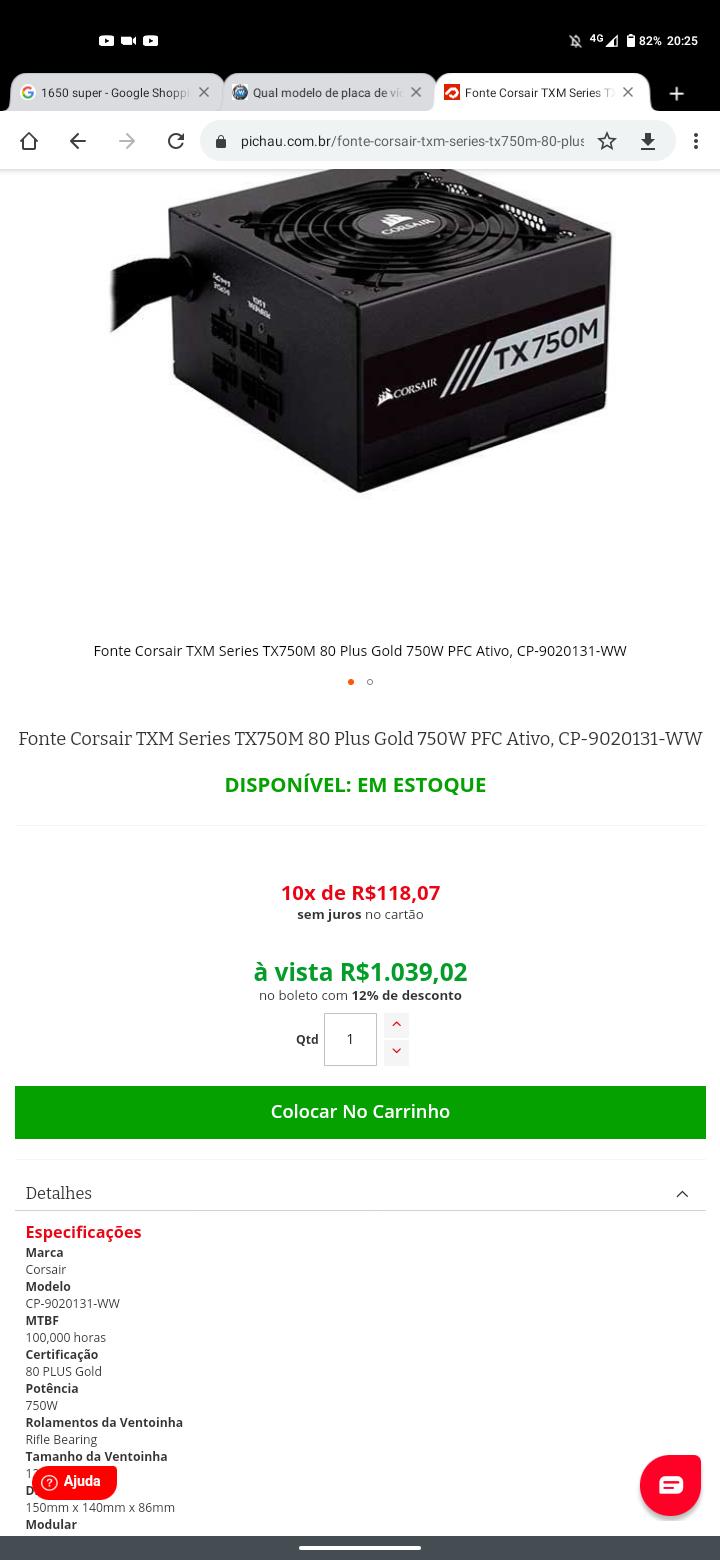Download the page using the download icon

(648, 141)
